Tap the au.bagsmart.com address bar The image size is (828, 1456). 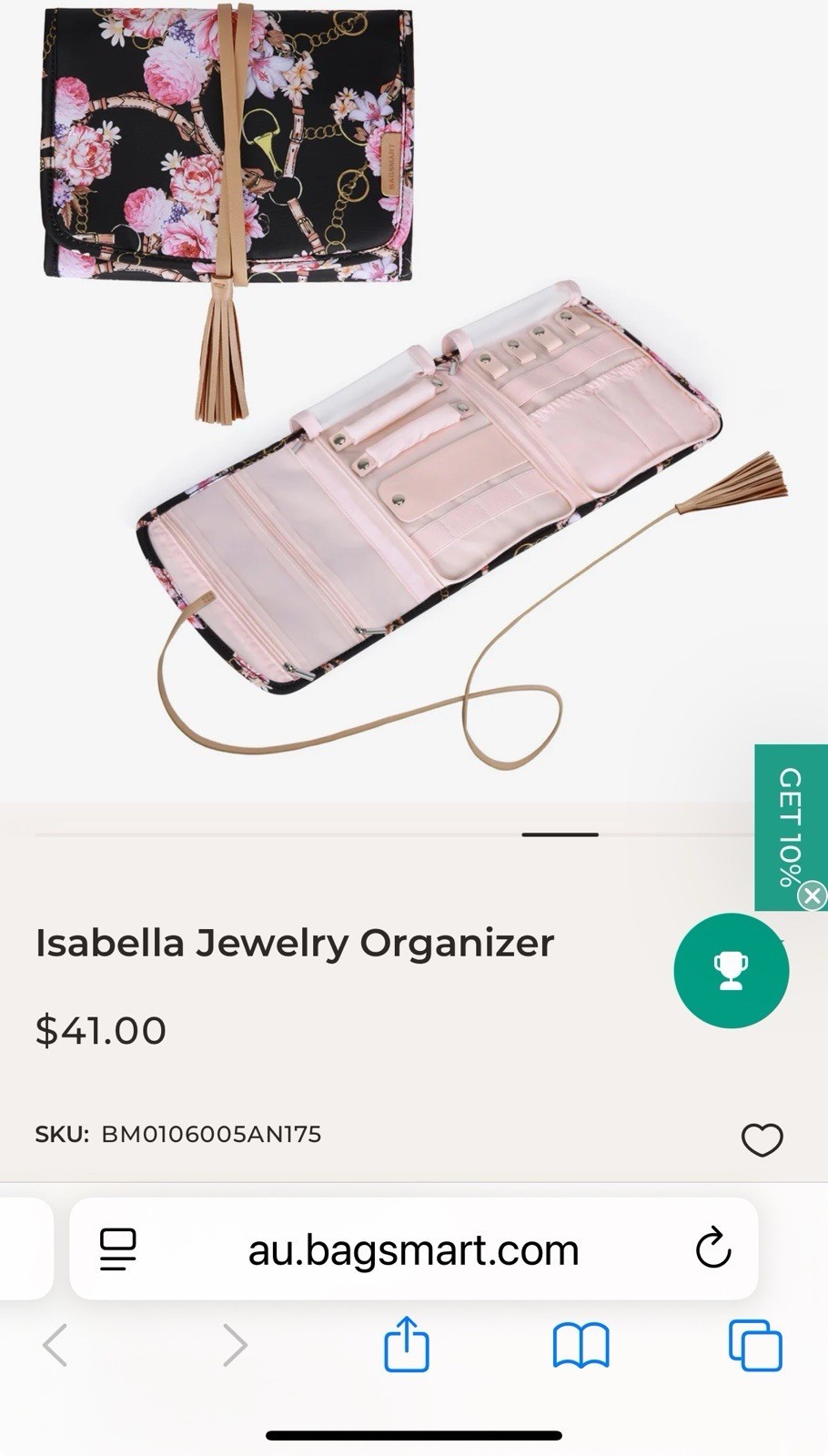click(413, 1249)
